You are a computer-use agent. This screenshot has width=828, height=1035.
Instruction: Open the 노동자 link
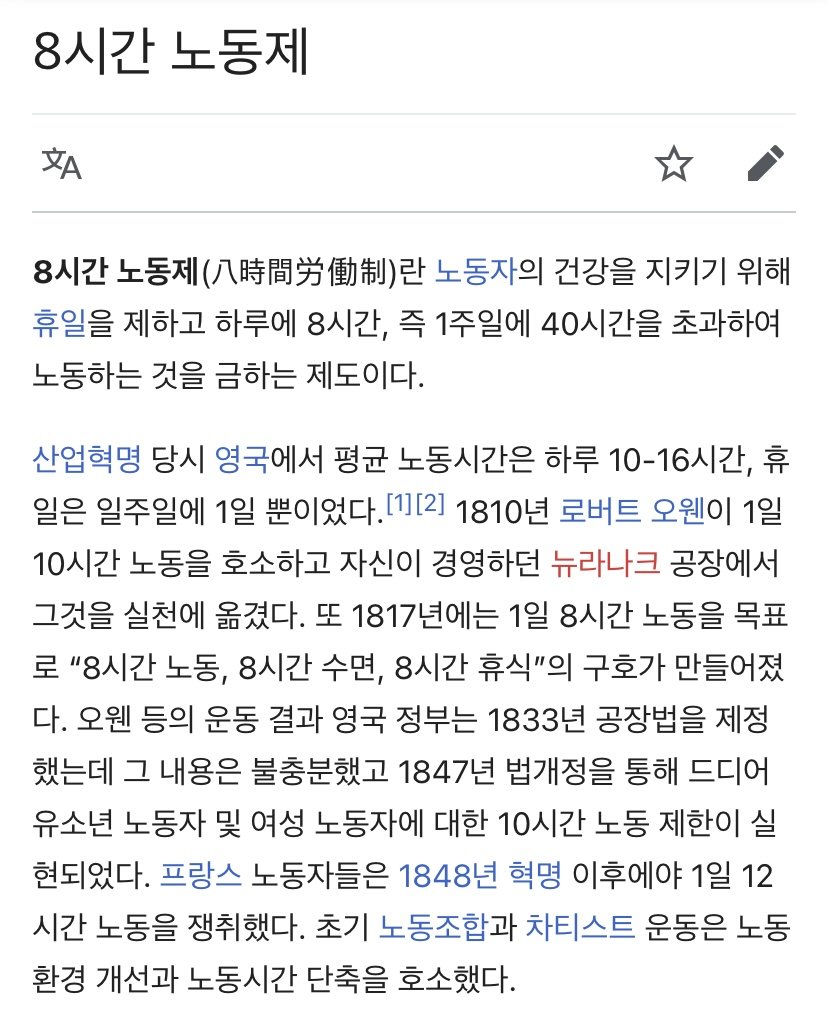[476, 272]
